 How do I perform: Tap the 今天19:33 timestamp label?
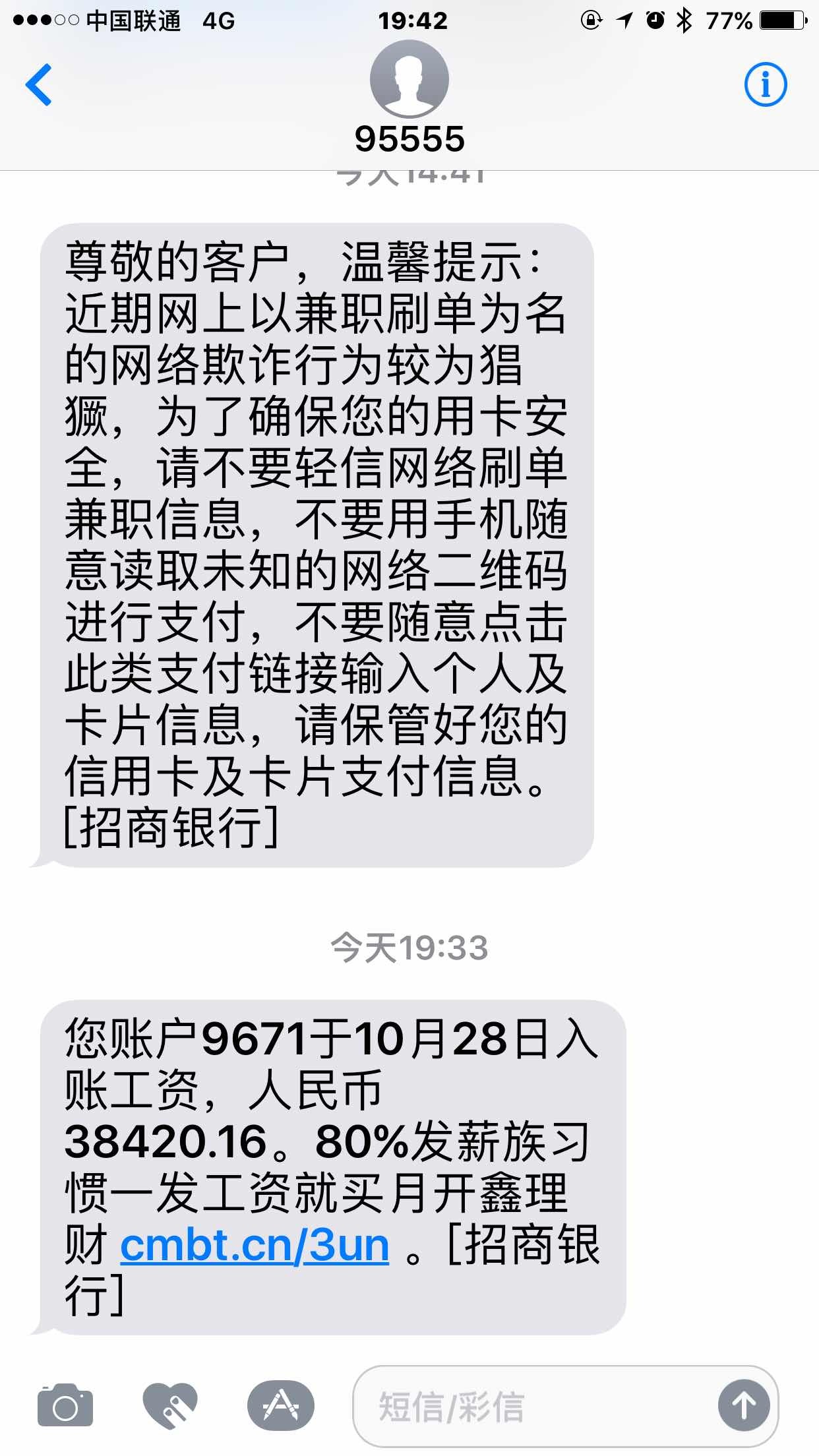pyautogui.click(x=409, y=946)
